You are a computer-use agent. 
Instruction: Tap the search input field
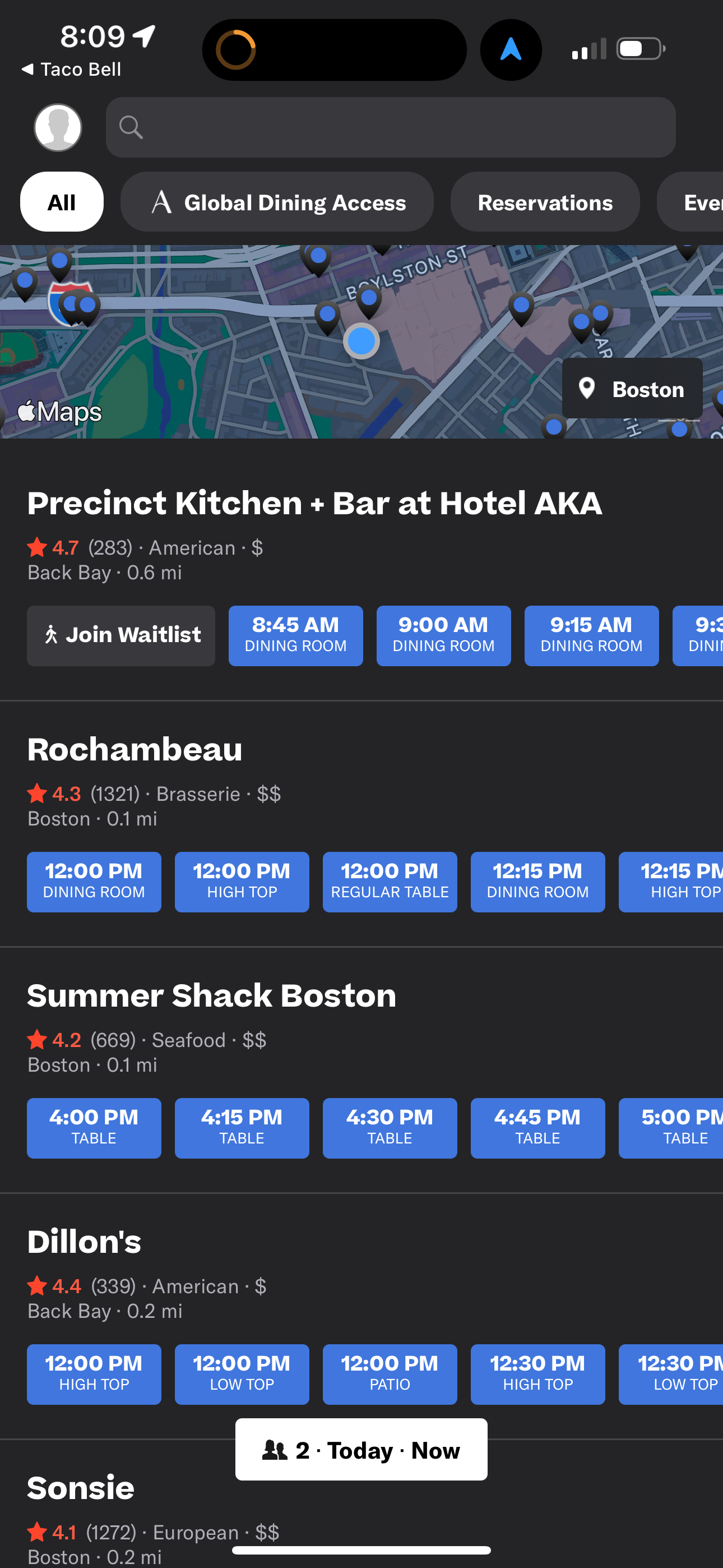click(x=391, y=128)
